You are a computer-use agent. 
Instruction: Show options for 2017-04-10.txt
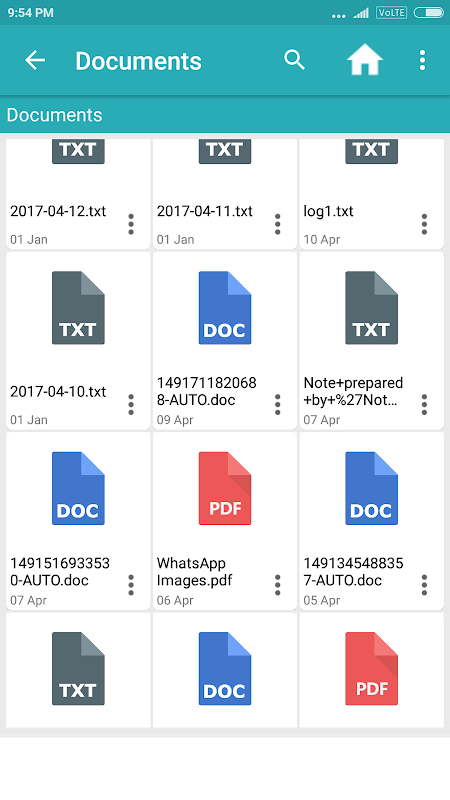tap(131, 405)
